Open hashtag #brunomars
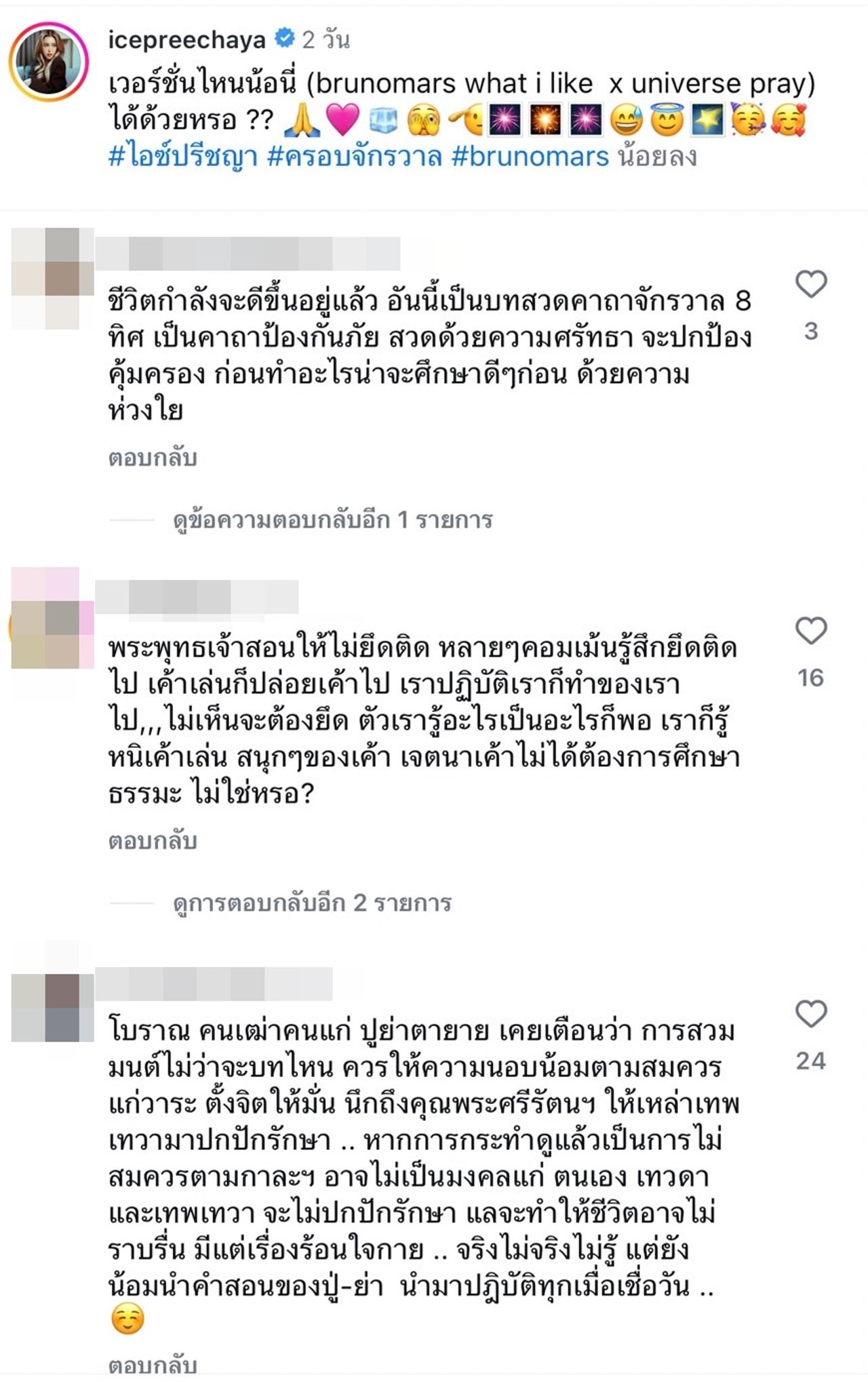Viewport: 868px width, 1382px height. [x=530, y=157]
